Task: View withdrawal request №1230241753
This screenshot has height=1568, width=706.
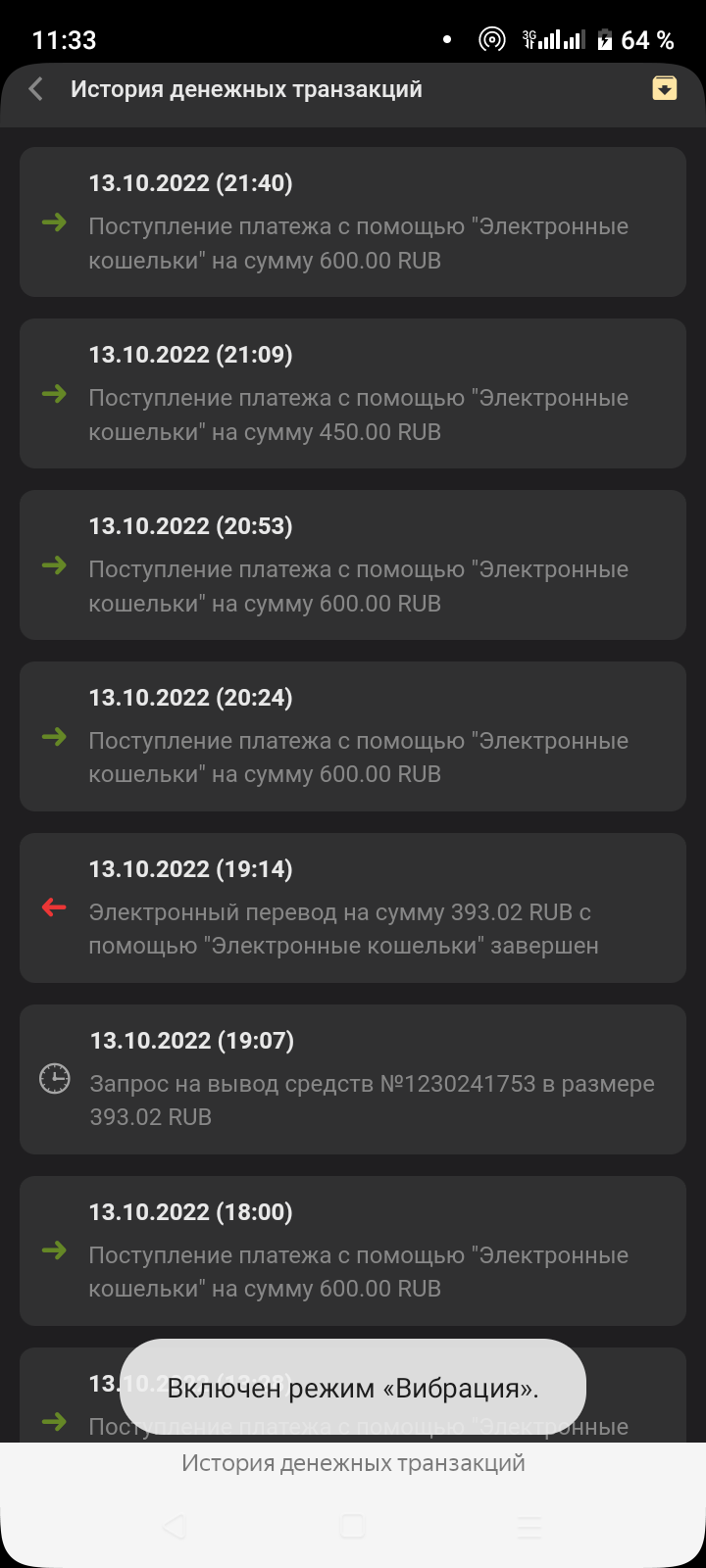Action: (353, 1080)
